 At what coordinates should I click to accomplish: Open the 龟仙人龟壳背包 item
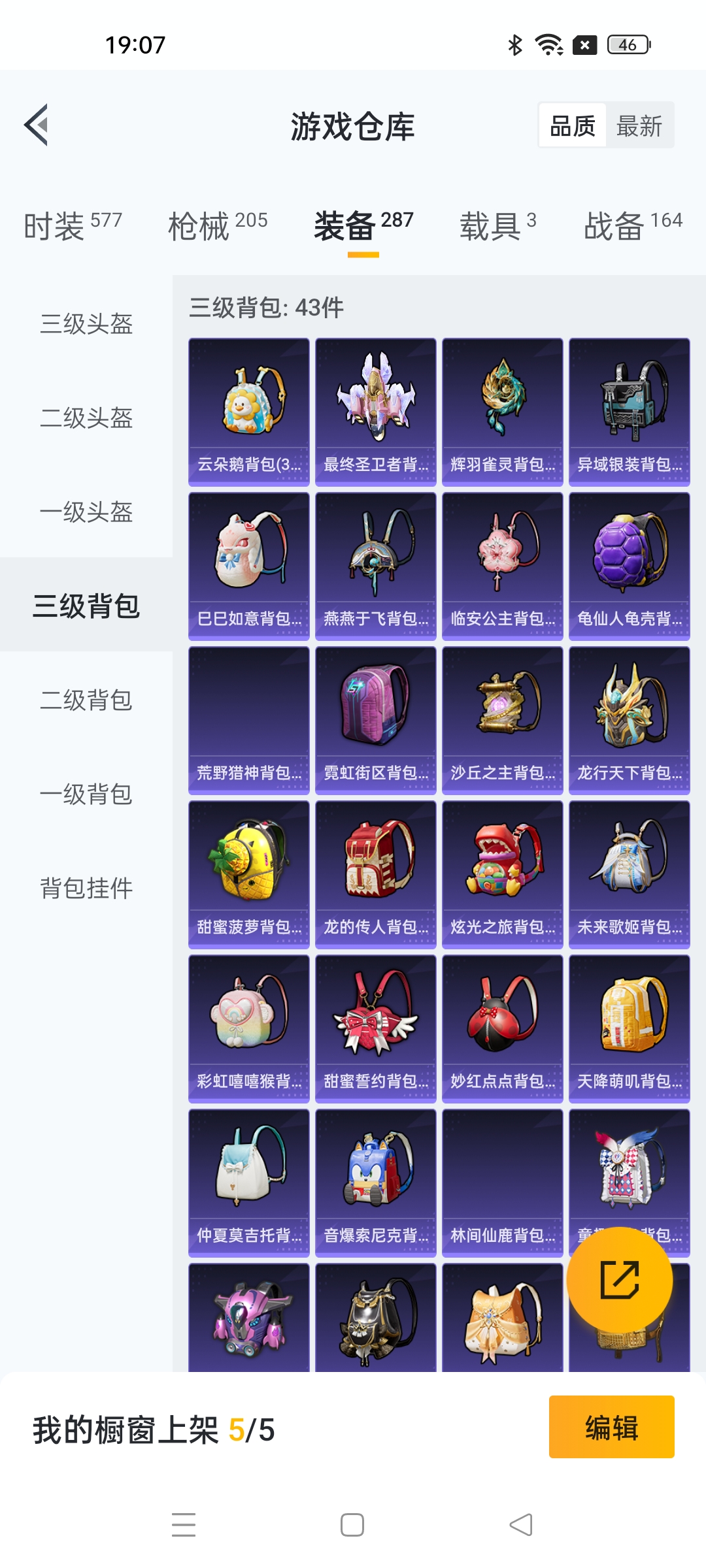click(629, 566)
